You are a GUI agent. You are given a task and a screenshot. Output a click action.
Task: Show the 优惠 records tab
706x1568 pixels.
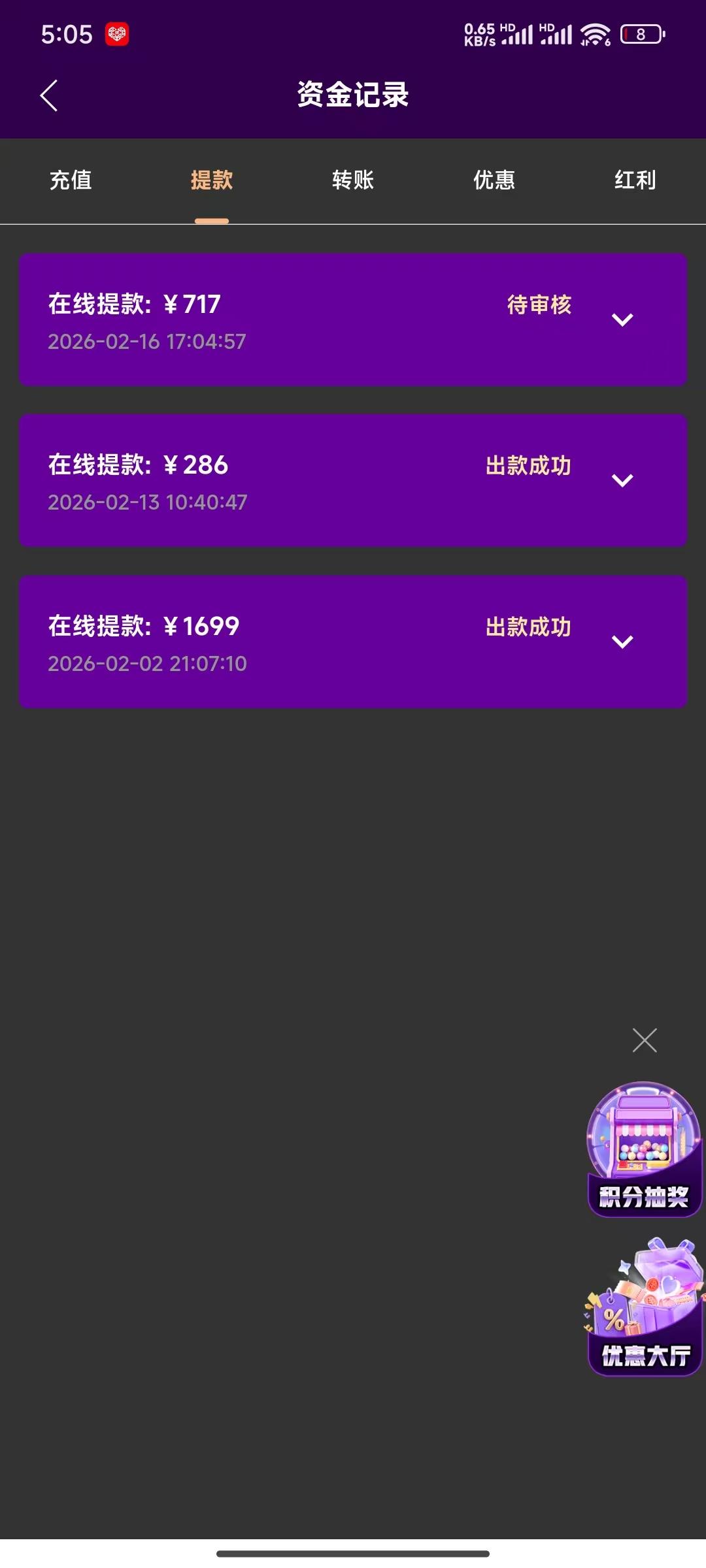click(494, 180)
